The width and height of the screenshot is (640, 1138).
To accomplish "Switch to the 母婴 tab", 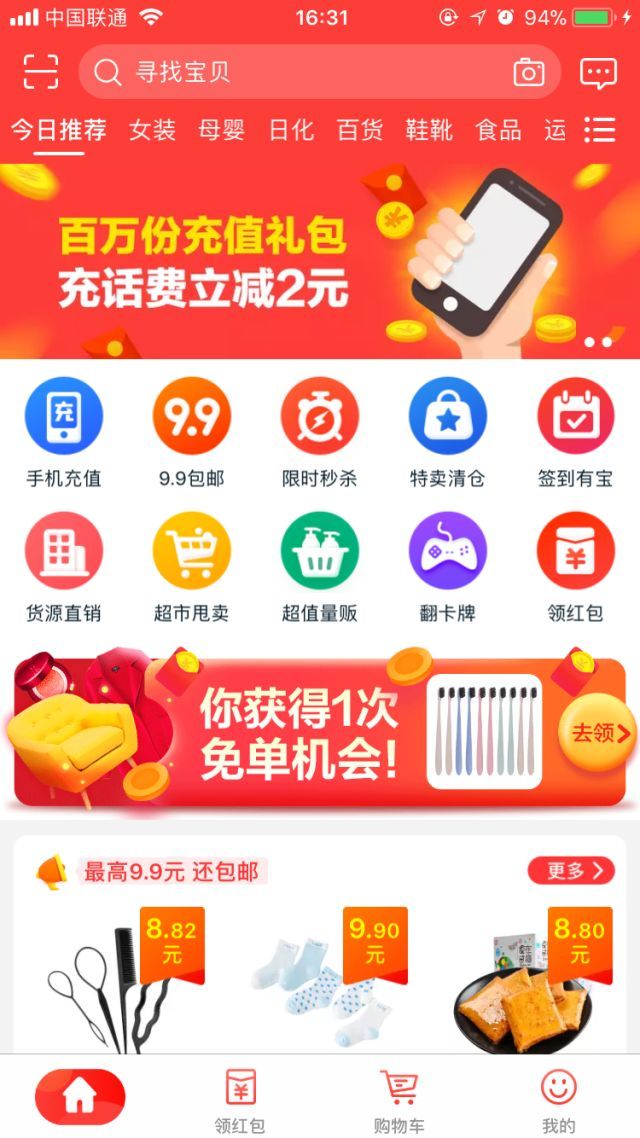I will coord(221,130).
